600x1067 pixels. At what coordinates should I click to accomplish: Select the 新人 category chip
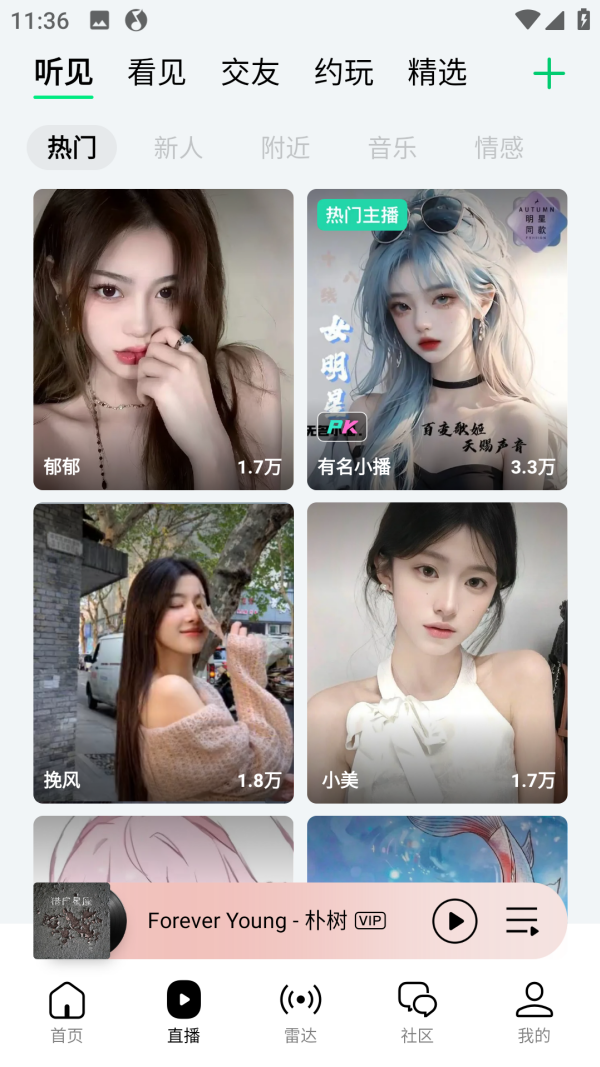click(x=178, y=148)
